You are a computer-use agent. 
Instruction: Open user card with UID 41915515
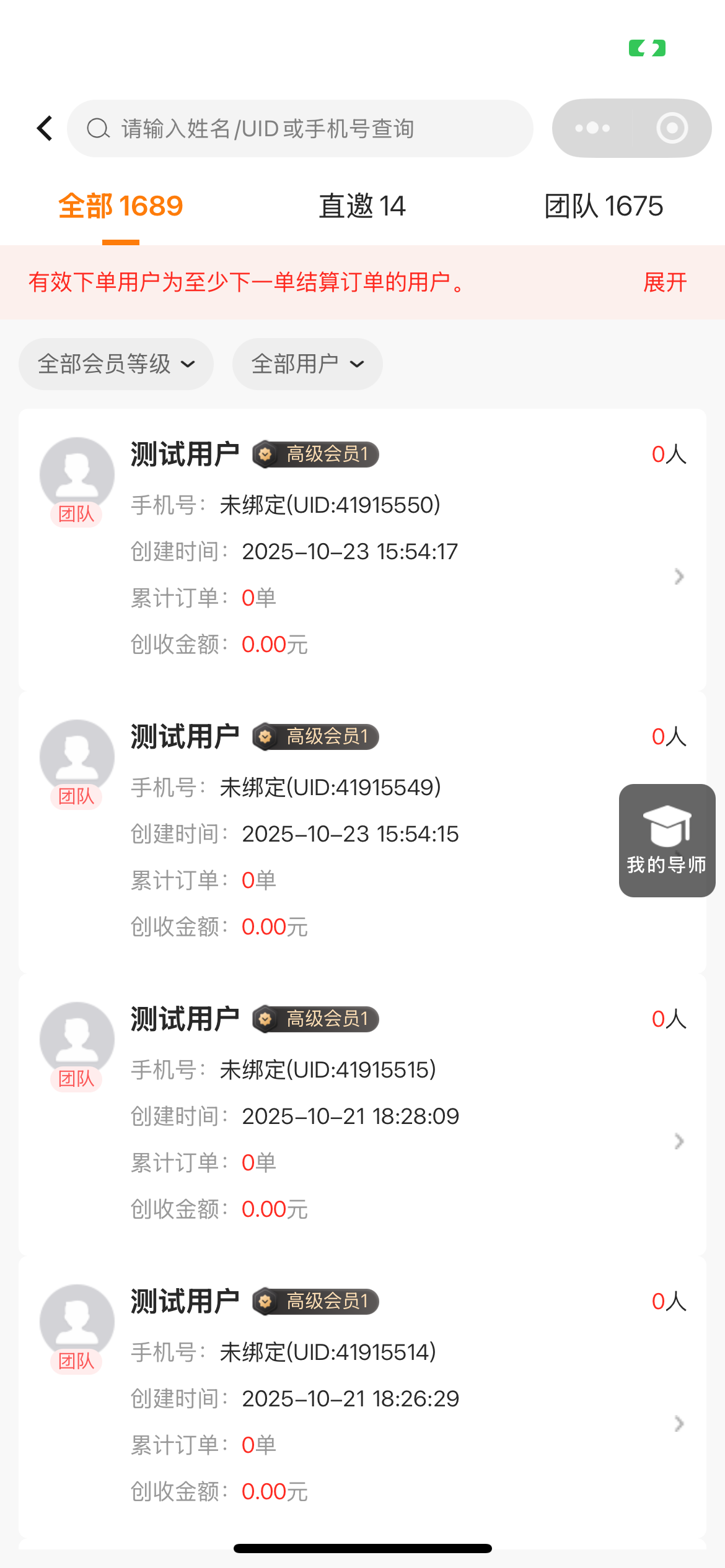click(362, 1115)
